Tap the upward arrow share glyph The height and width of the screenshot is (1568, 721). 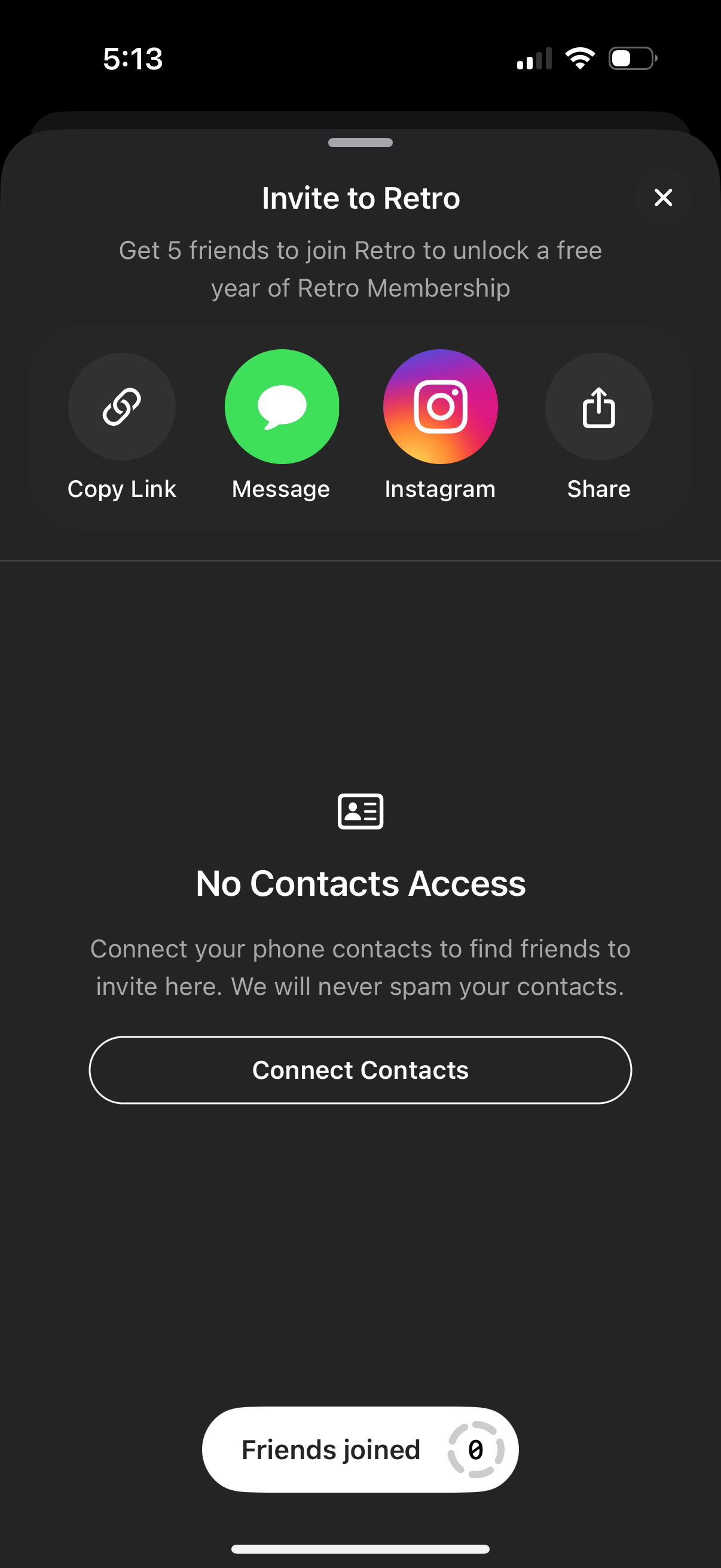point(598,407)
